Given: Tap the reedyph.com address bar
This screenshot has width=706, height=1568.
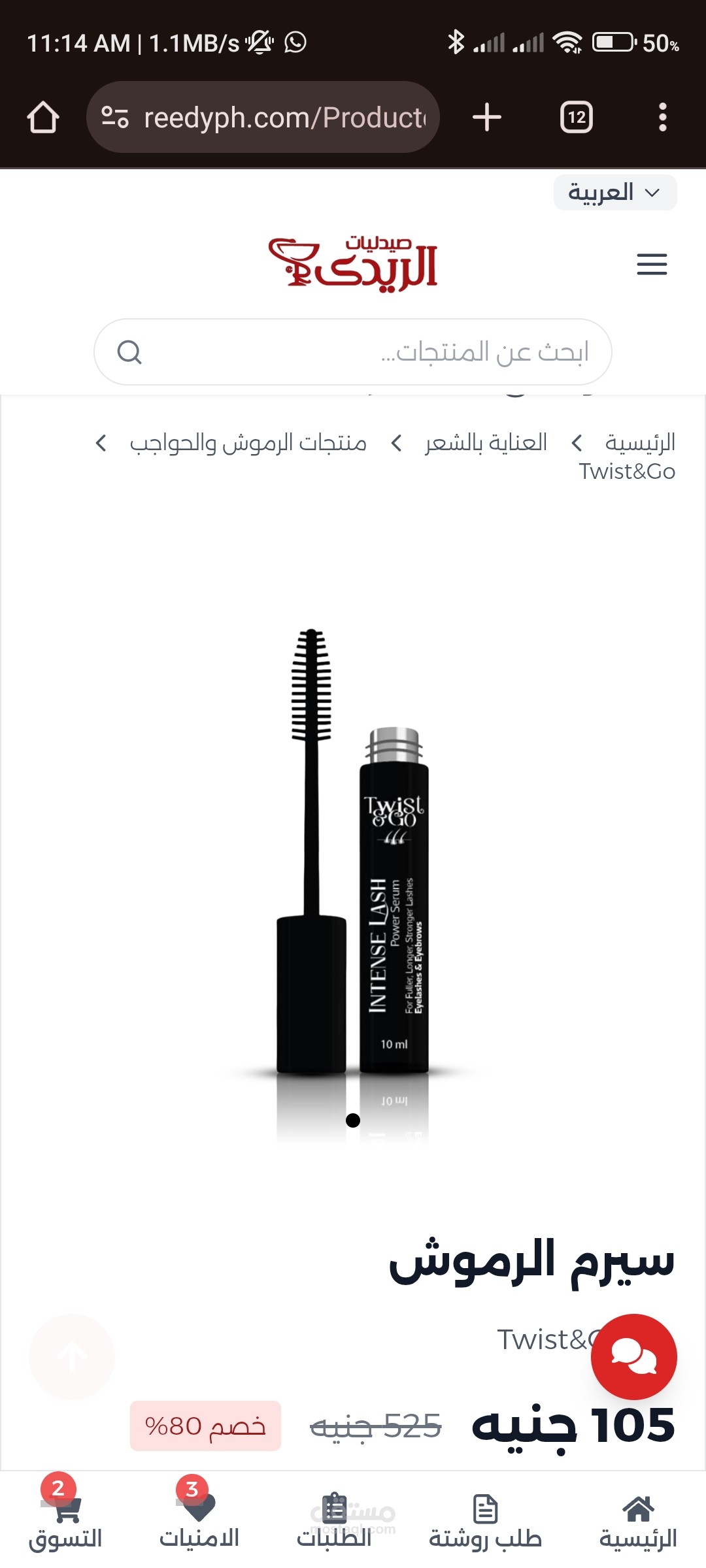Looking at the screenshot, I should click(263, 118).
